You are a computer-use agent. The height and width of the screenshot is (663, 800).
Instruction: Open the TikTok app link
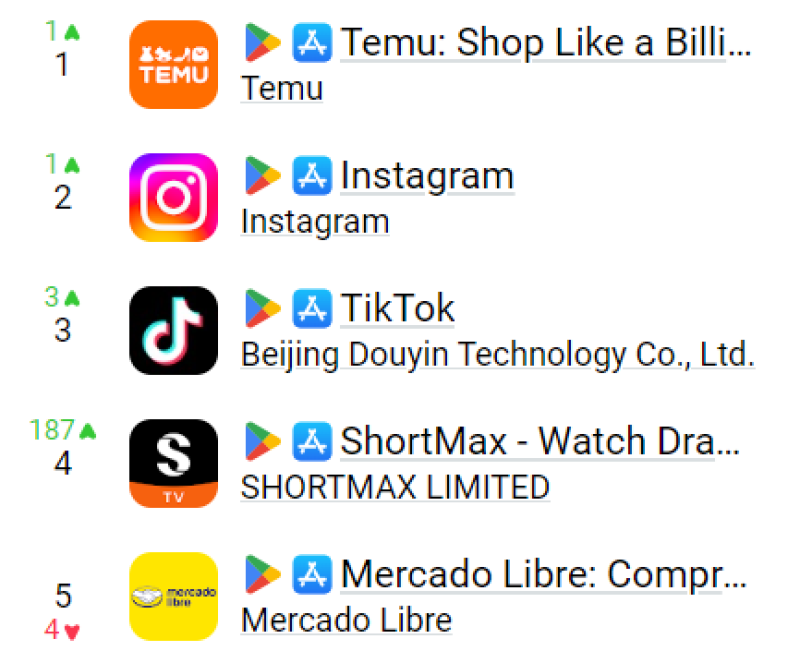(x=398, y=308)
